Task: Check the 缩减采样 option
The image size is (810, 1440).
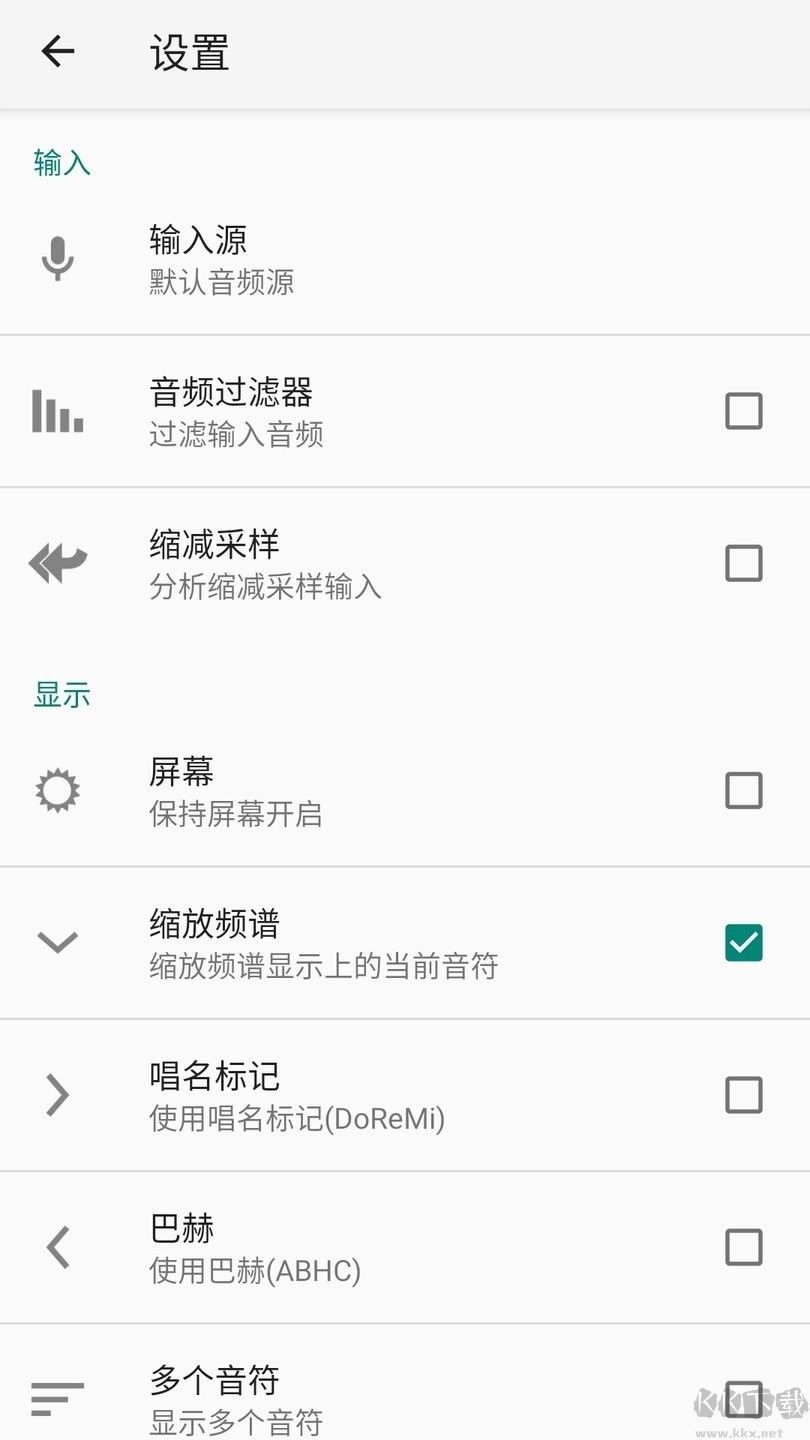Action: pos(743,562)
